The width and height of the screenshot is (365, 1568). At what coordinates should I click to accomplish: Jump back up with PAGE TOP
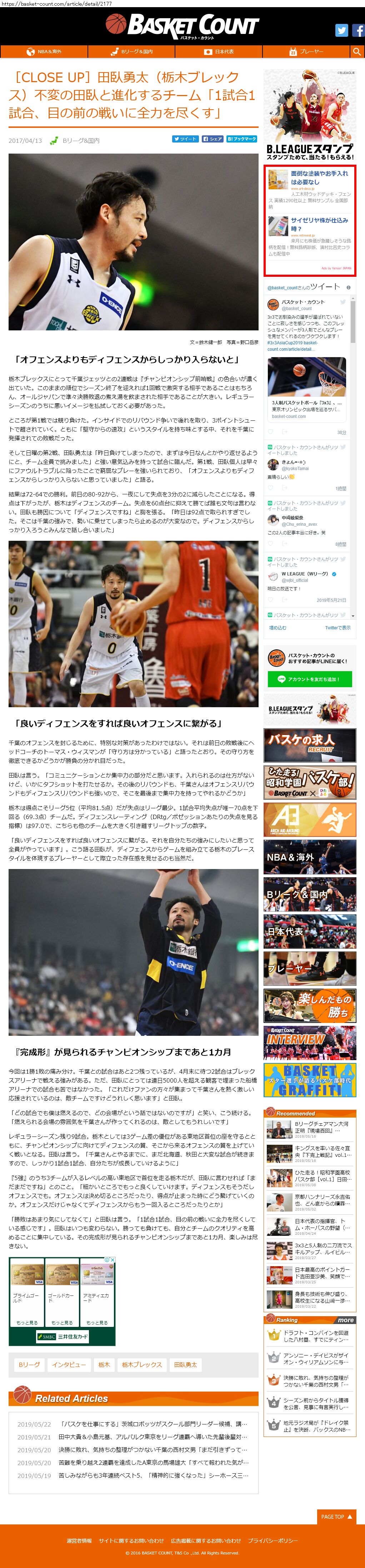click(336, 1516)
